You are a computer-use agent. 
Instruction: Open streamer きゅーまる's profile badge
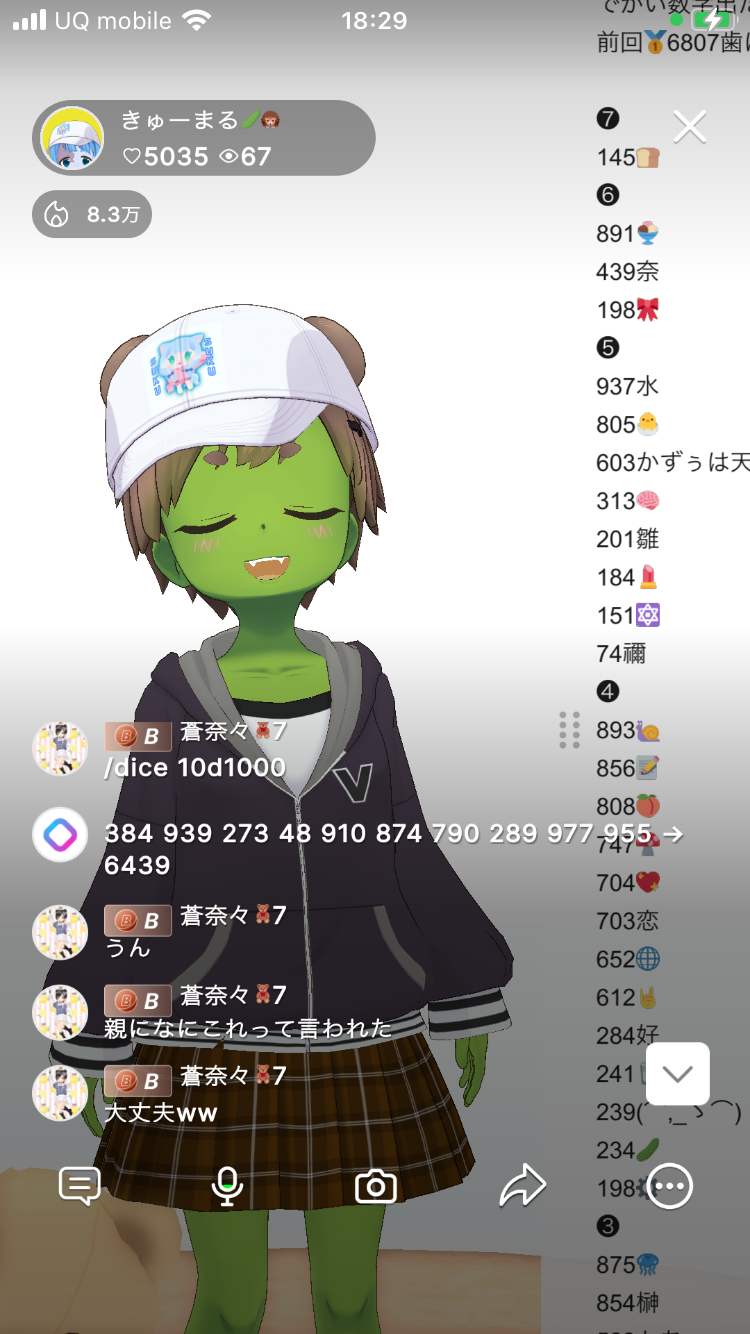tap(204, 138)
